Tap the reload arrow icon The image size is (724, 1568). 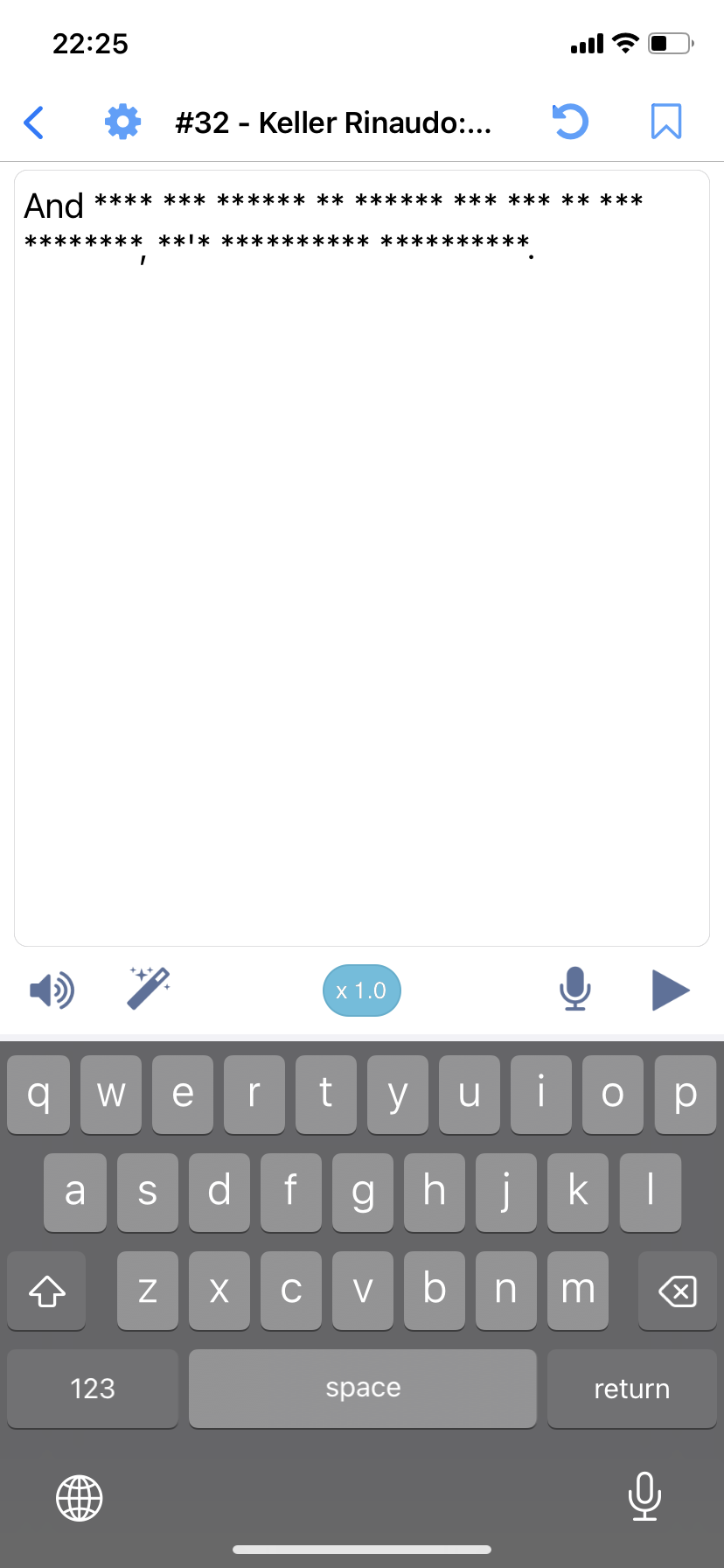pyautogui.click(x=571, y=122)
